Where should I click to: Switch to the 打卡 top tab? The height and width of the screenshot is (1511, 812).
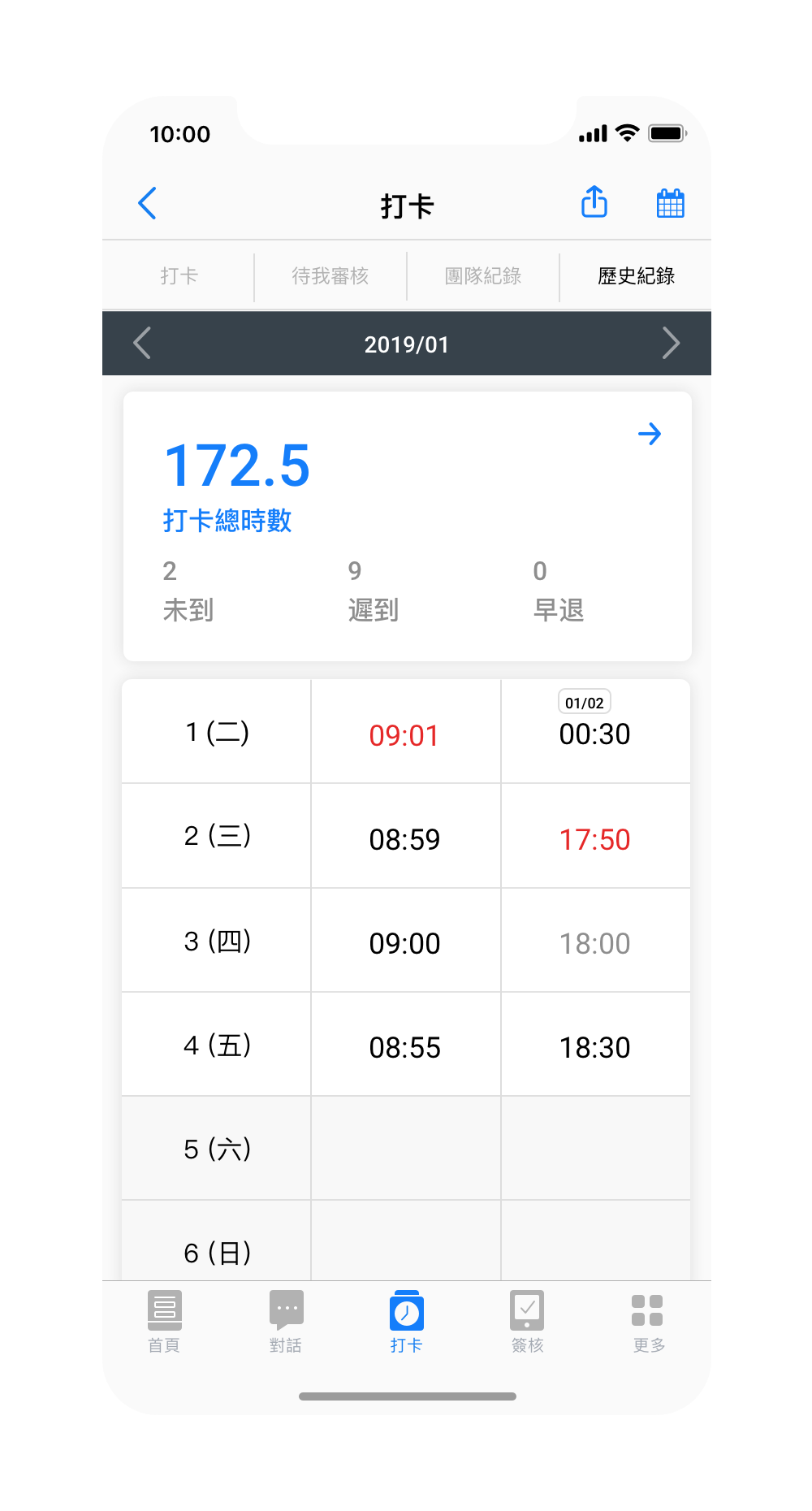click(179, 276)
